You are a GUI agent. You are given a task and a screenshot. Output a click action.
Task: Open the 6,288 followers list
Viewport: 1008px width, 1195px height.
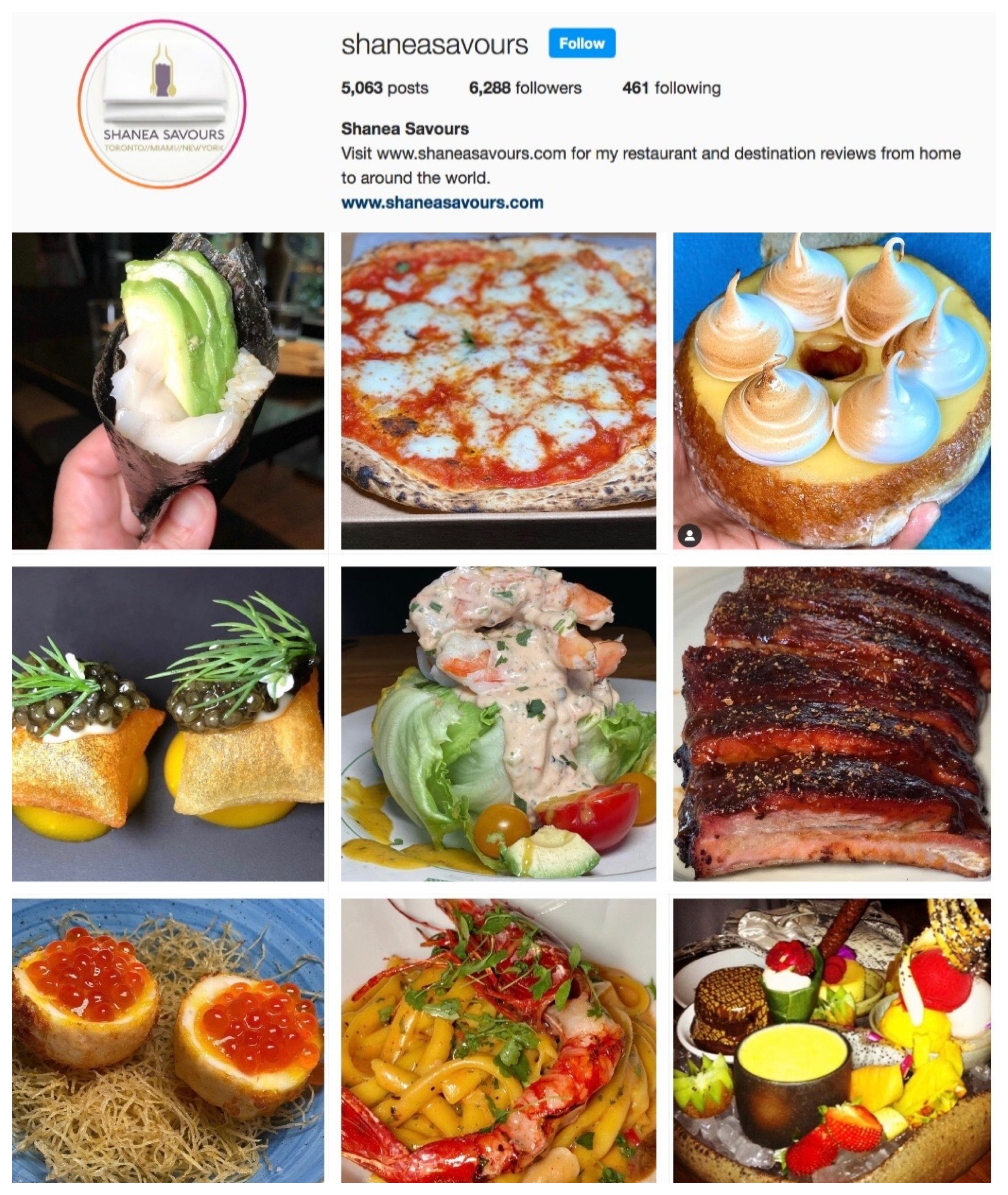tap(525, 88)
